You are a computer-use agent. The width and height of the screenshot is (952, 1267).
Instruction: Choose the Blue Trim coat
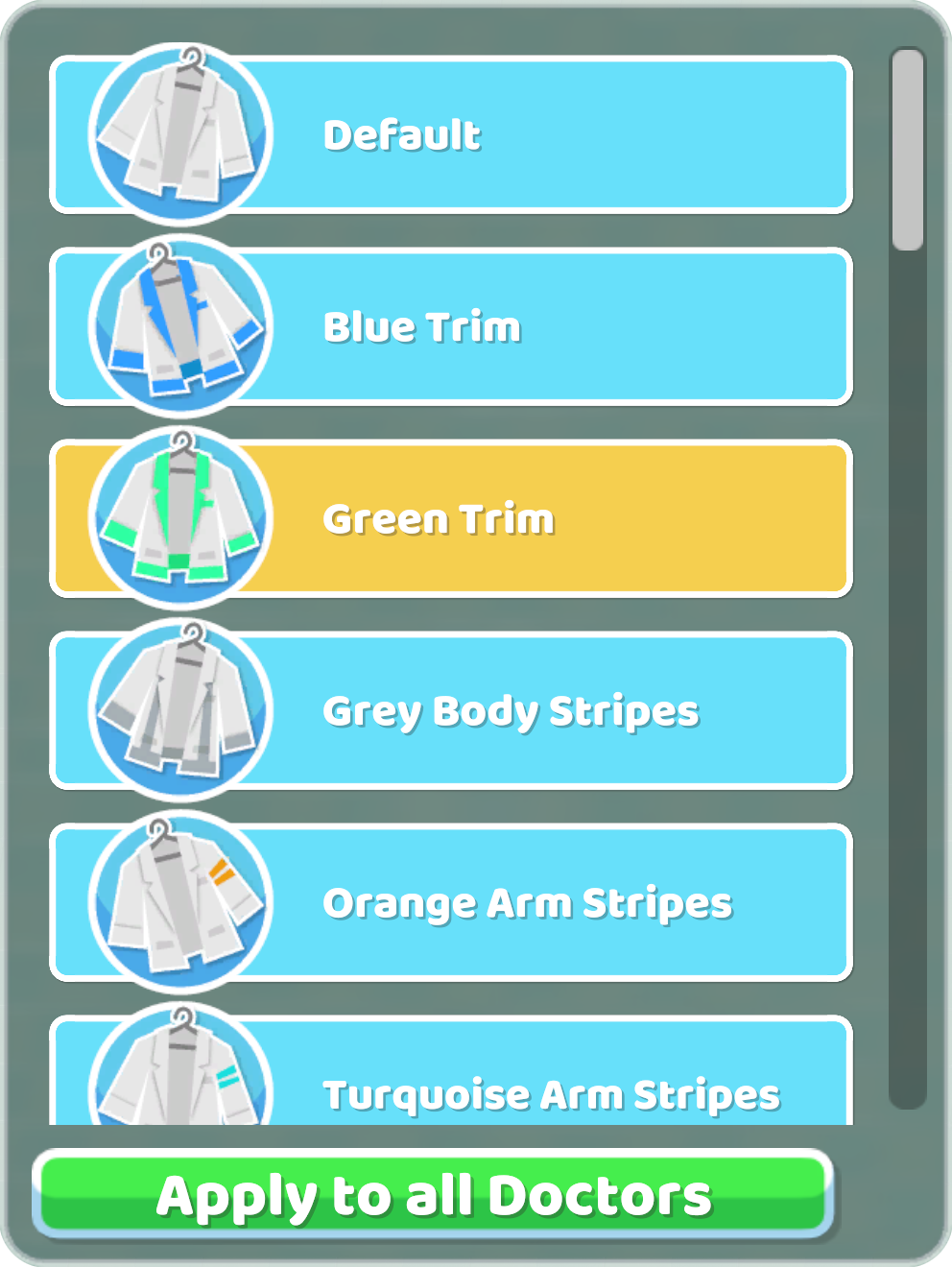(451, 326)
